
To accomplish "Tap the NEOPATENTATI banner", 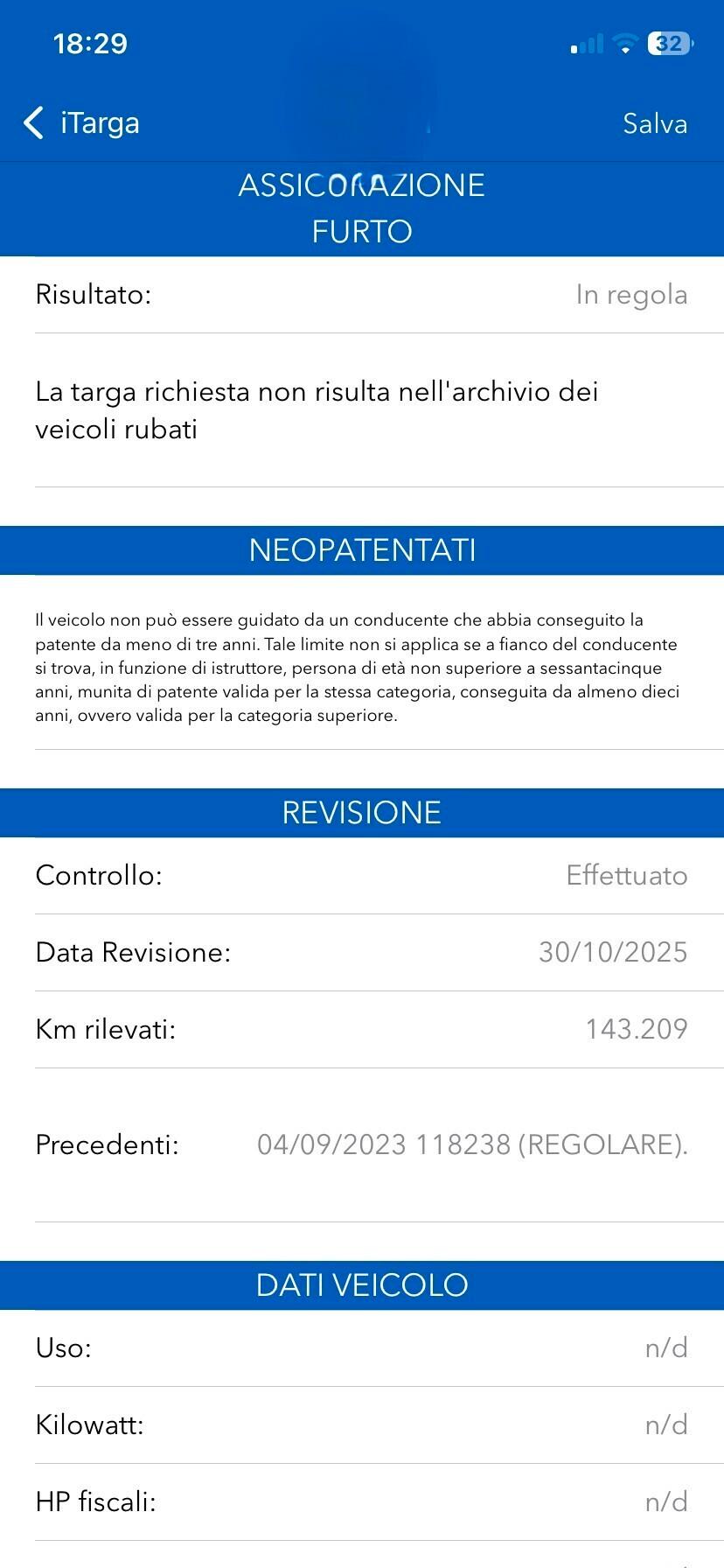I will coord(362,549).
